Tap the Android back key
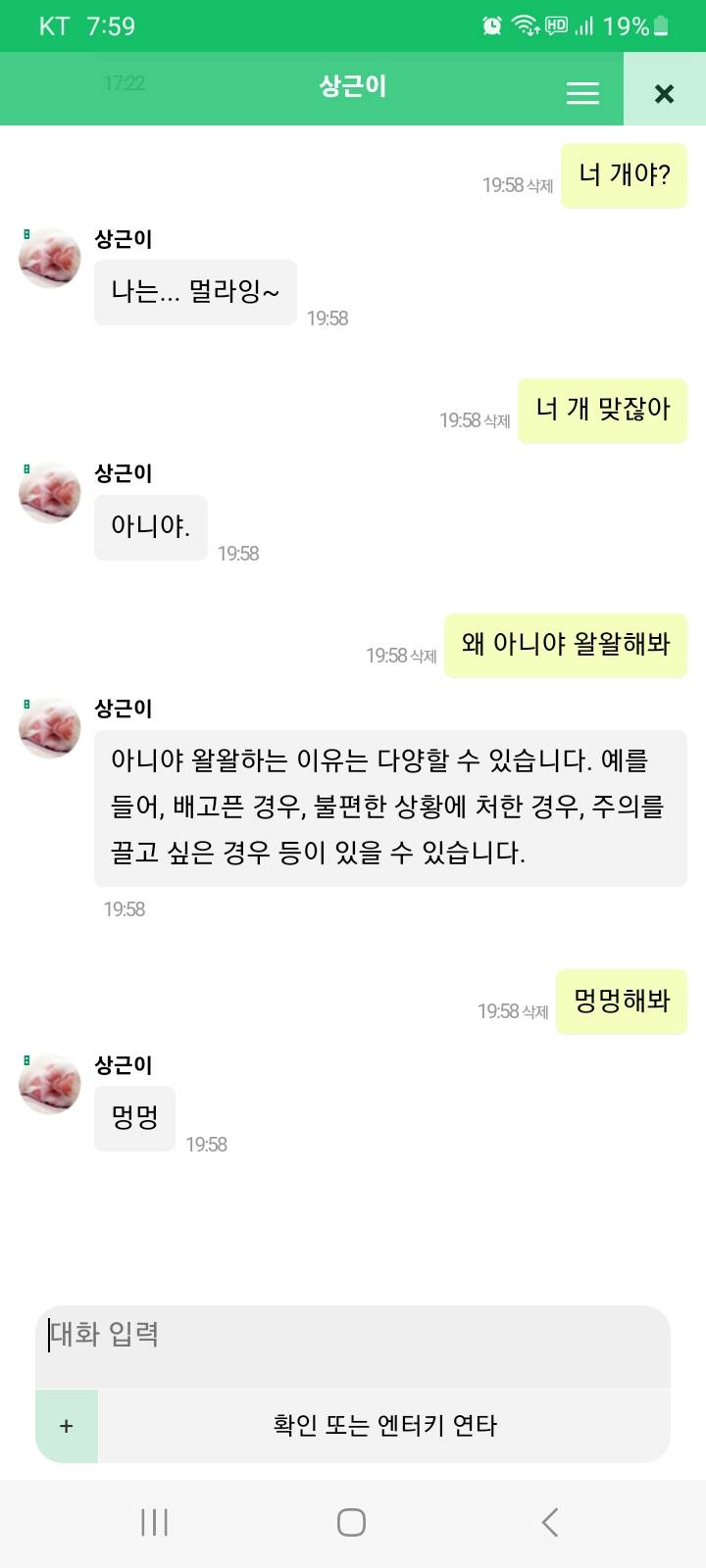This screenshot has height=1568, width=706. [549, 1523]
